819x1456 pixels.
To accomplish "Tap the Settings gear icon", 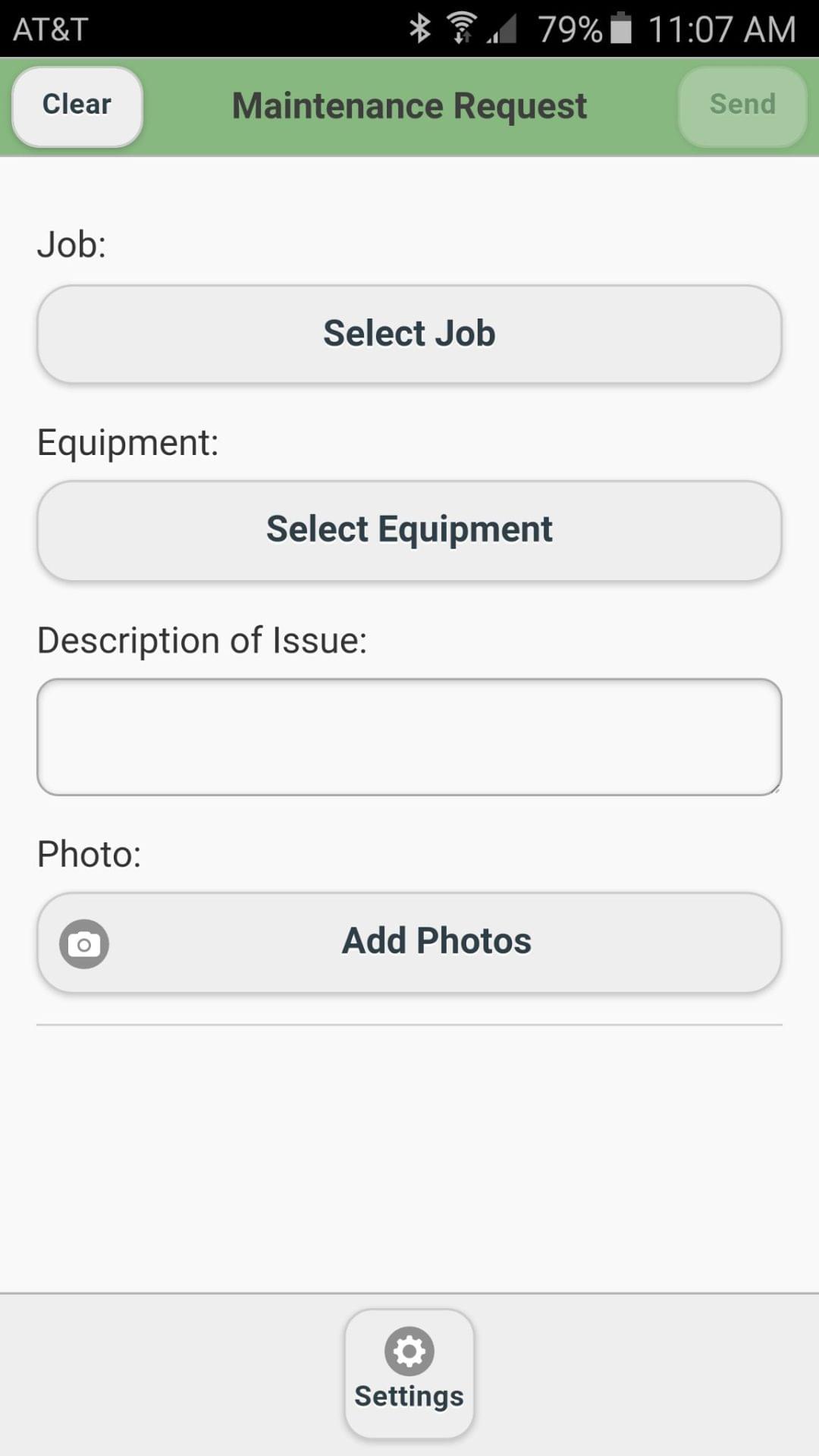I will (409, 1350).
